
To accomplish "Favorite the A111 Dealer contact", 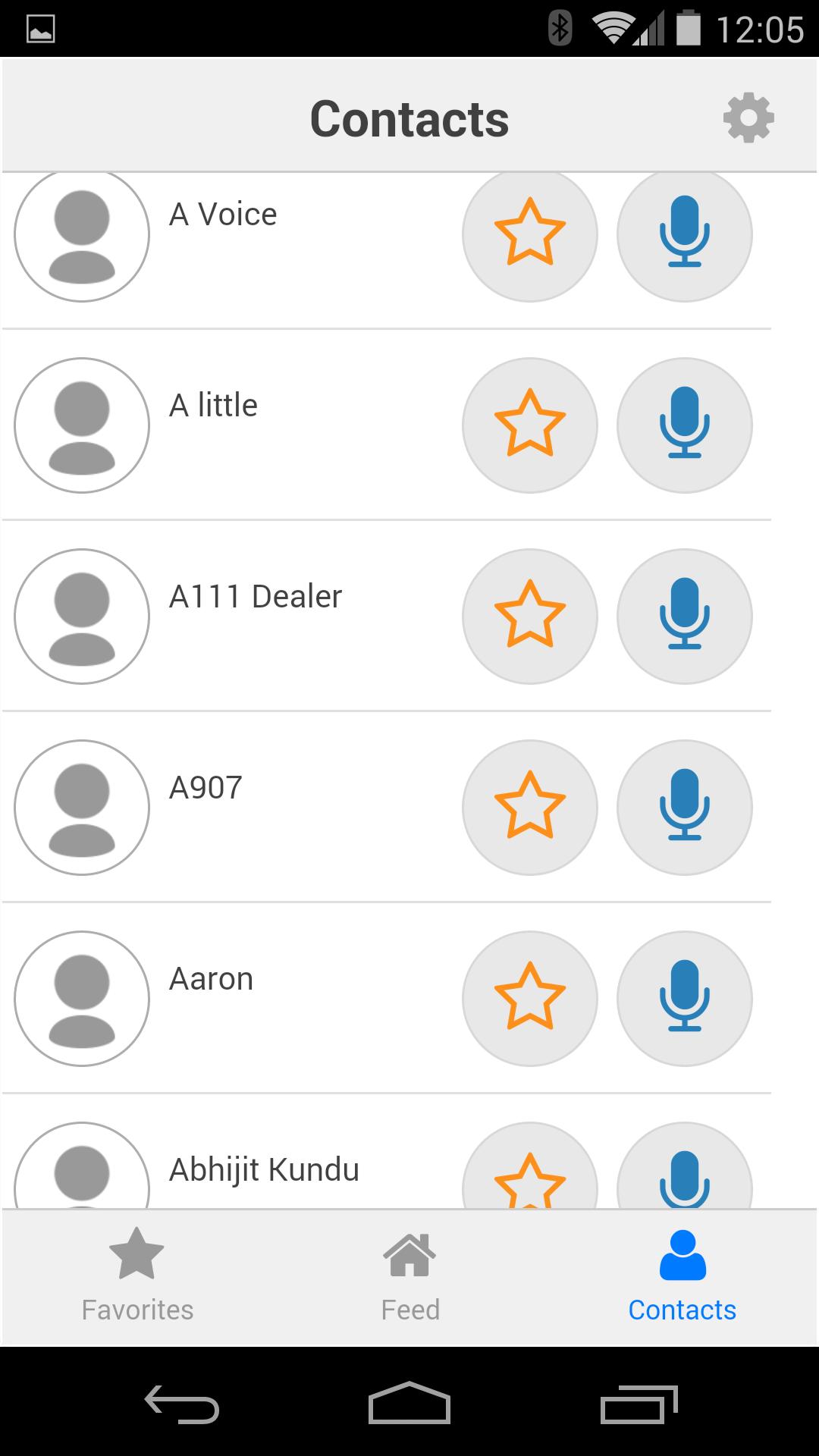I will coord(530,617).
